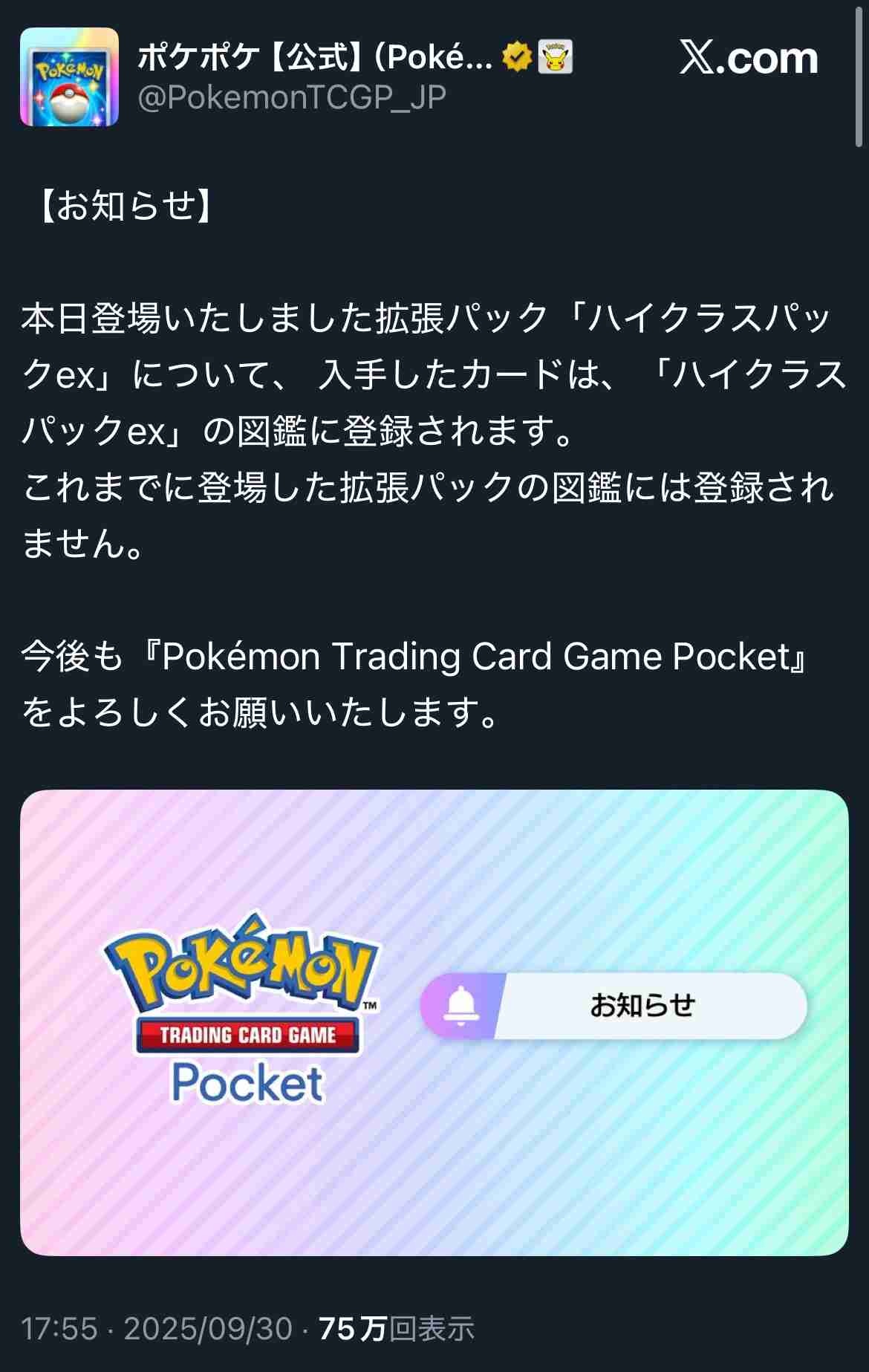View the お知らせ image attached to the post
The height and width of the screenshot is (1372, 869).
point(434,1022)
